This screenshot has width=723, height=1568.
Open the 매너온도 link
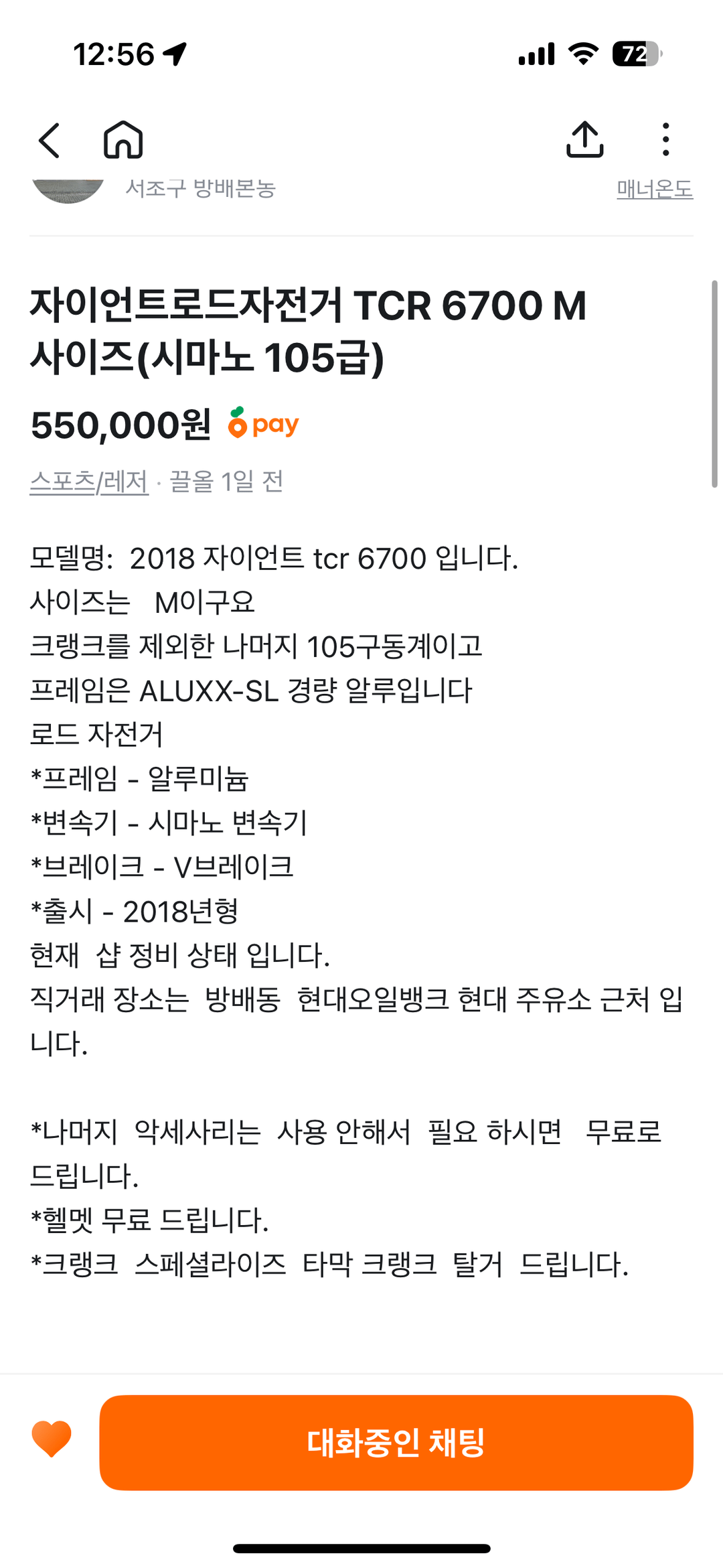coord(654,190)
